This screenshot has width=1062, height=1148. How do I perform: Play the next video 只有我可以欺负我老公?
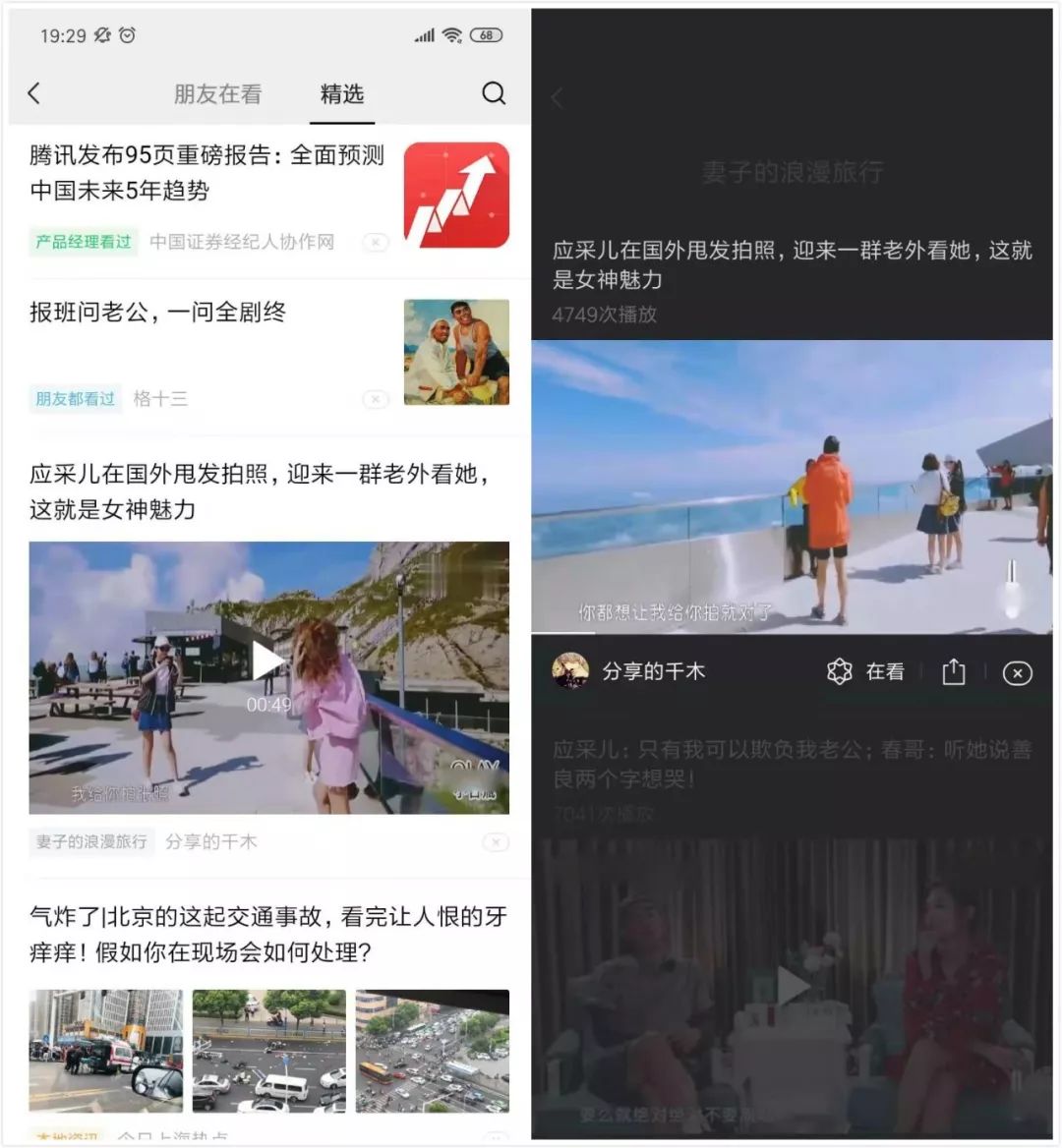tap(793, 985)
